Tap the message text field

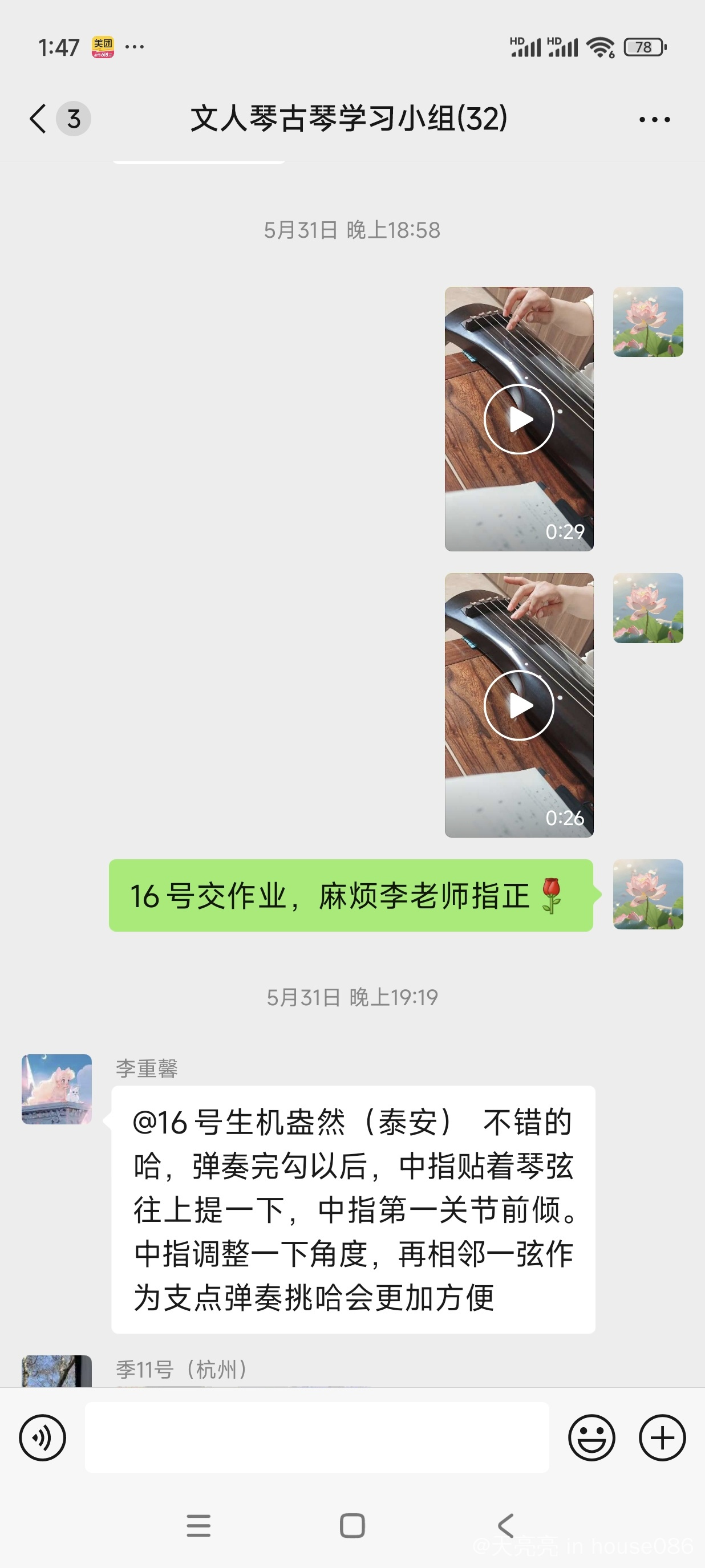click(x=317, y=1438)
